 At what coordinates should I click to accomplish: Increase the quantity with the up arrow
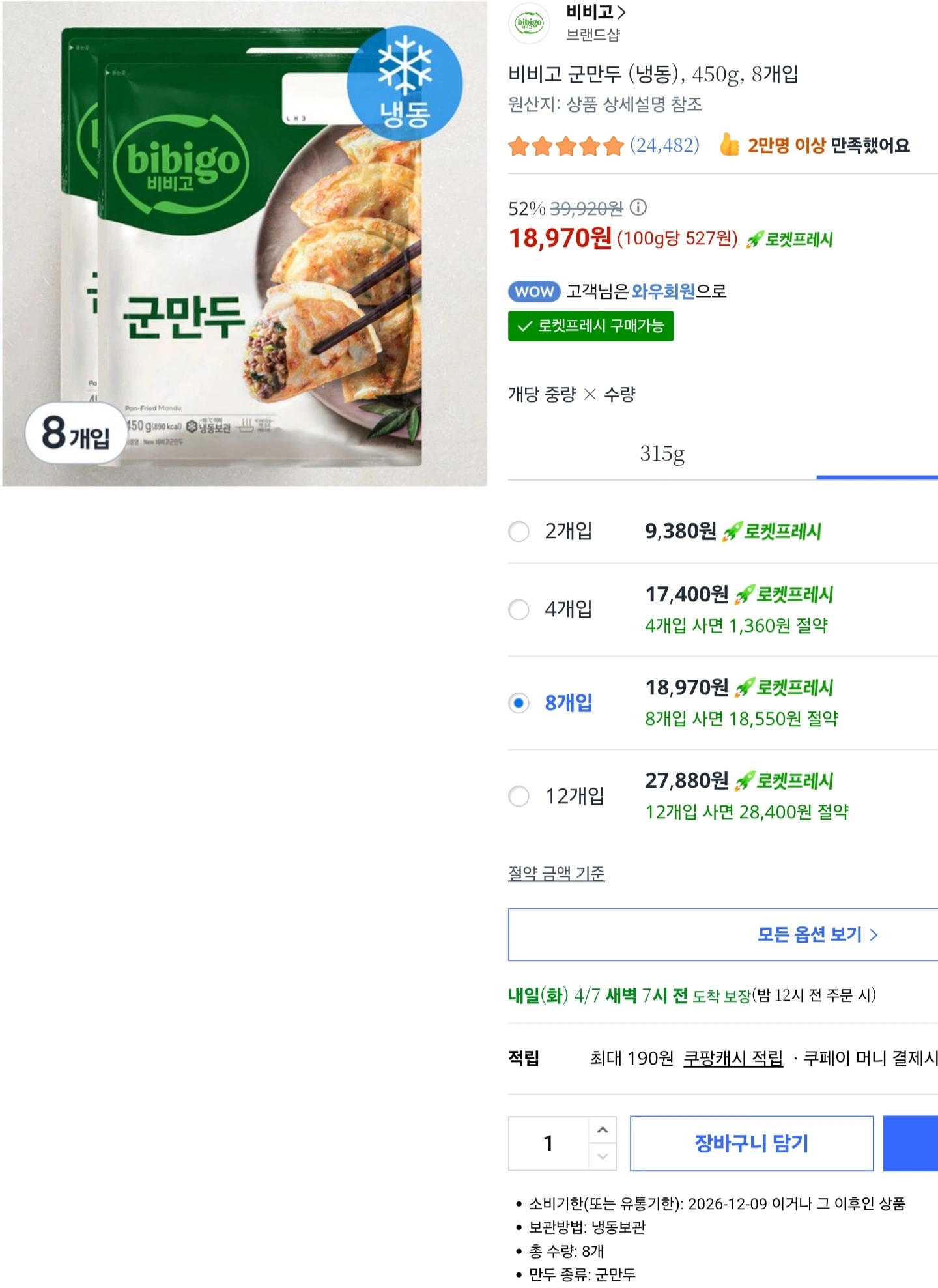603,1130
